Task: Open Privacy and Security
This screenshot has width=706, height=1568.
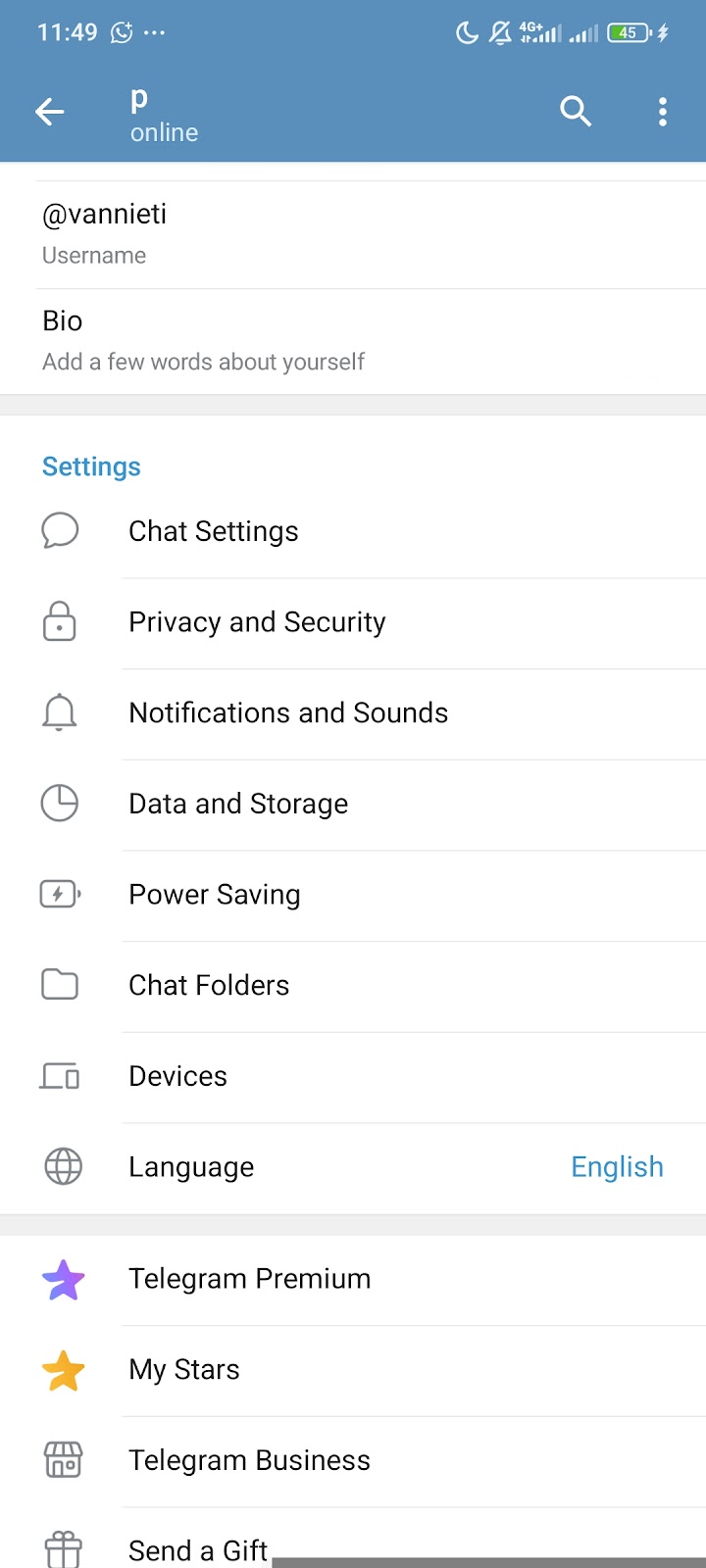Action: pos(353,622)
